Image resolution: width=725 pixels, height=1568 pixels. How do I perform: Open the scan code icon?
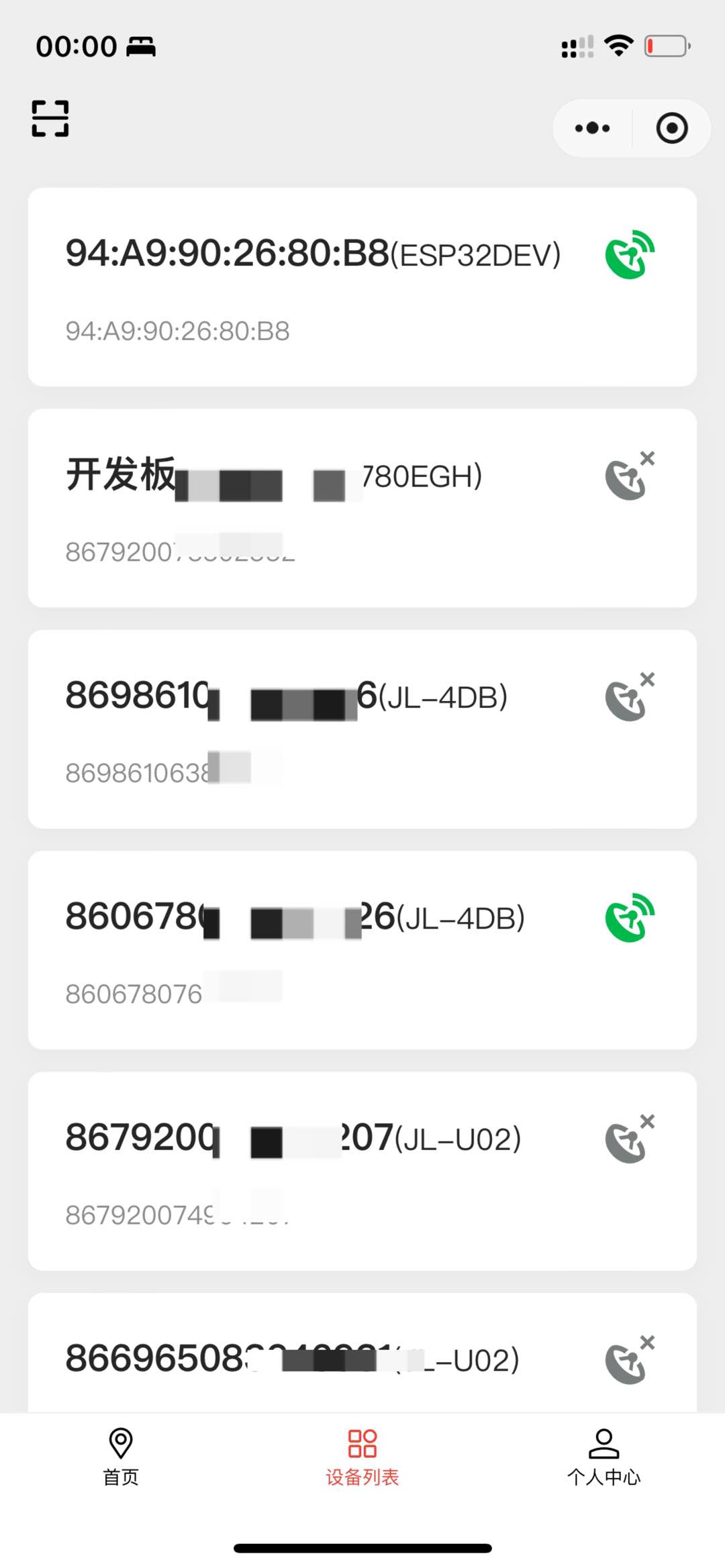coord(50,119)
